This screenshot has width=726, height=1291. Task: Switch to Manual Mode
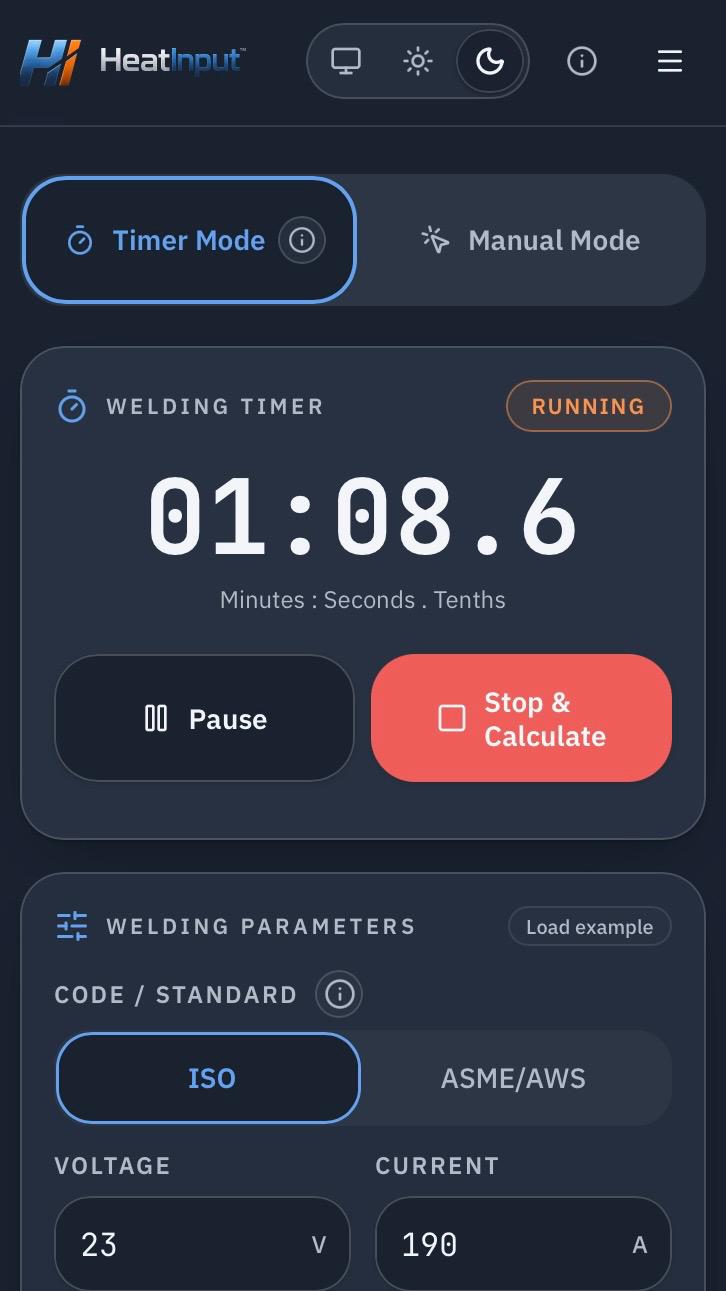pos(530,240)
